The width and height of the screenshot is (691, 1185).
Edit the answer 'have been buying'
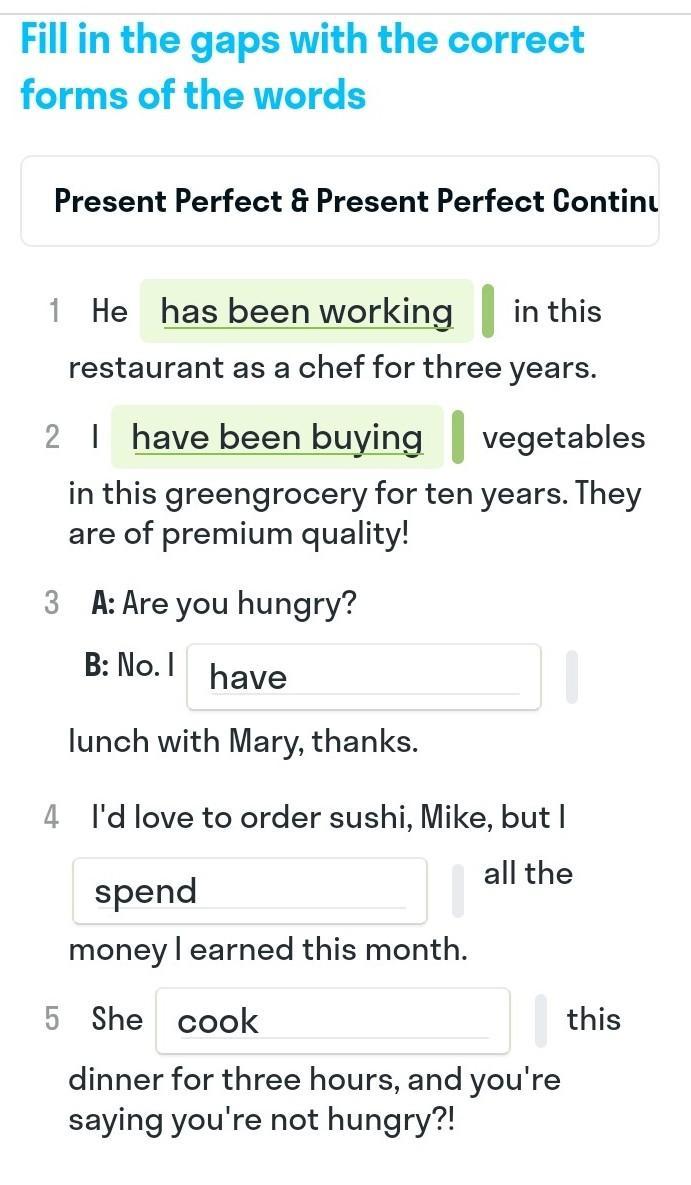pos(277,438)
